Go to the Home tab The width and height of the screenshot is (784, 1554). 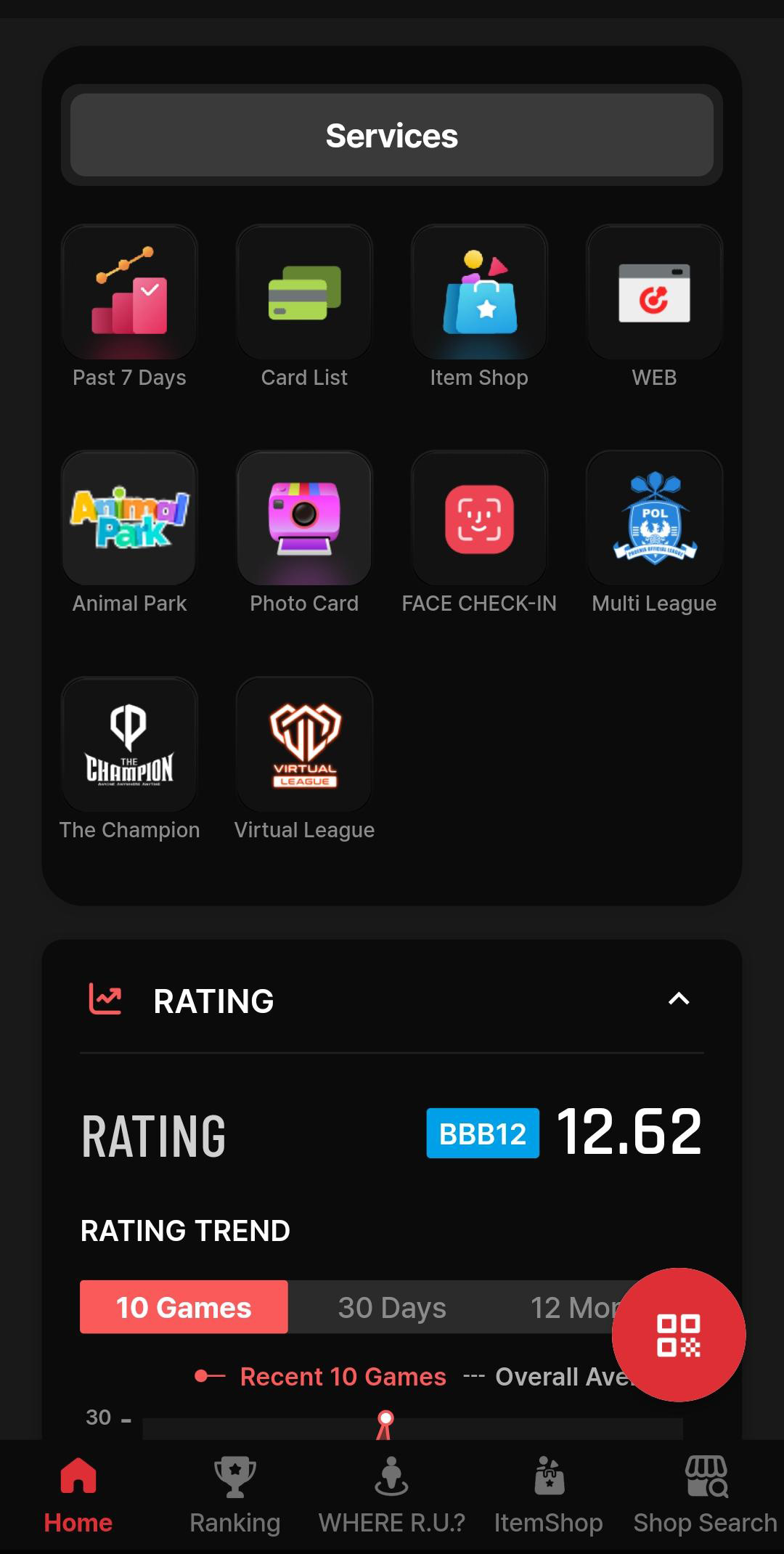click(x=78, y=1496)
